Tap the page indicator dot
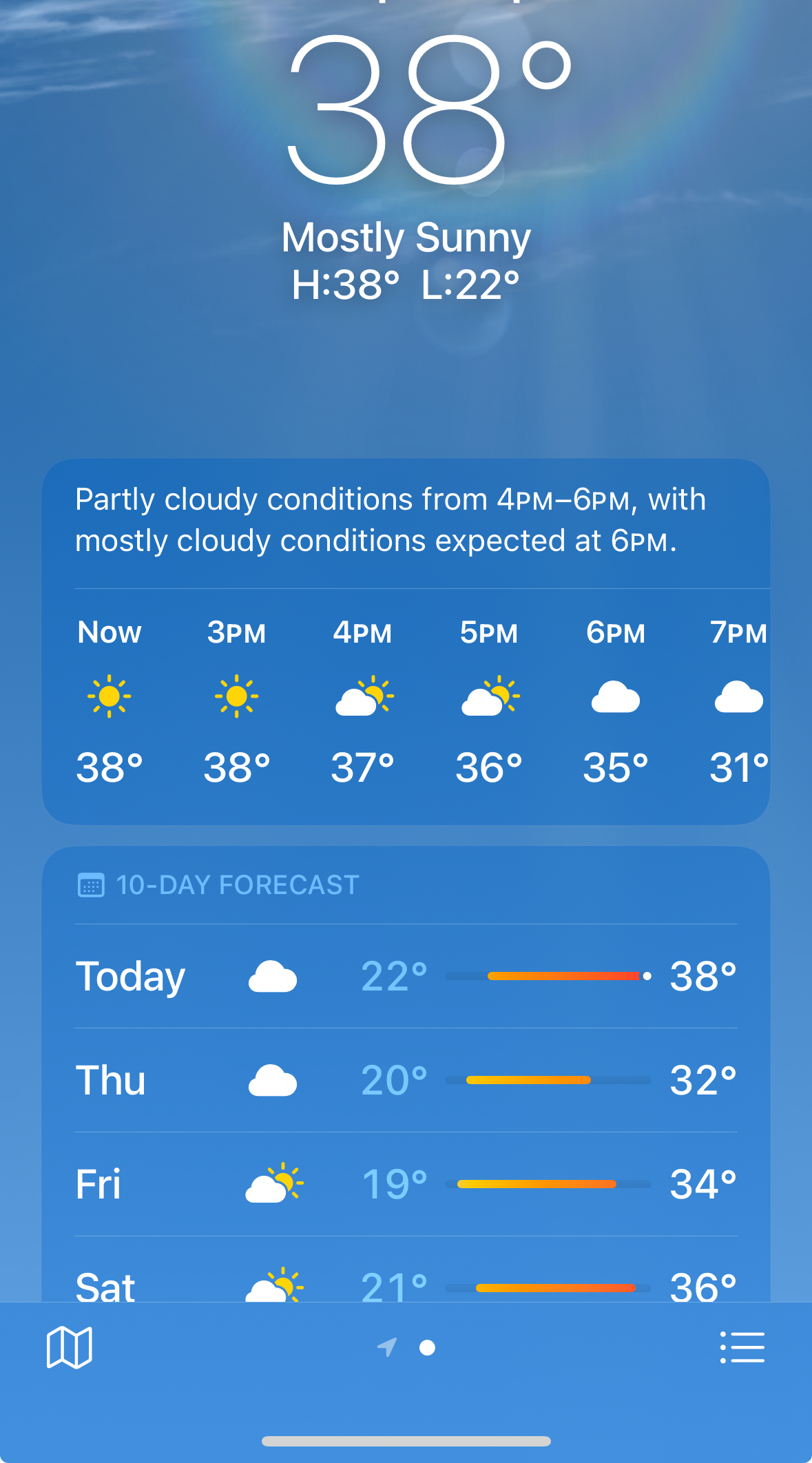The height and width of the screenshot is (1463, 812). (x=427, y=1347)
